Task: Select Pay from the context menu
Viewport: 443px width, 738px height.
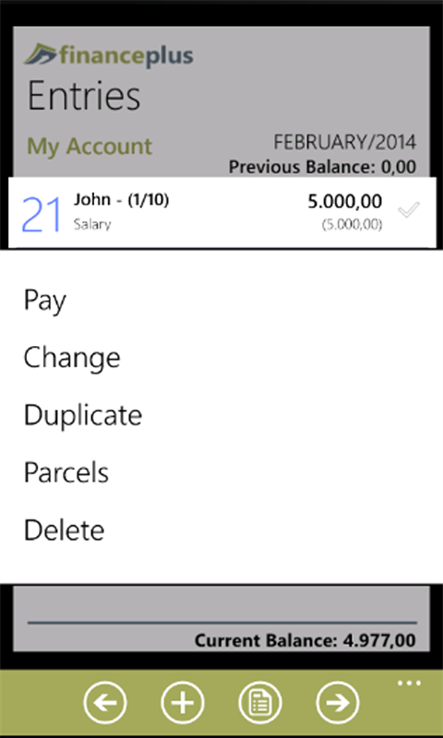Action: (45, 301)
